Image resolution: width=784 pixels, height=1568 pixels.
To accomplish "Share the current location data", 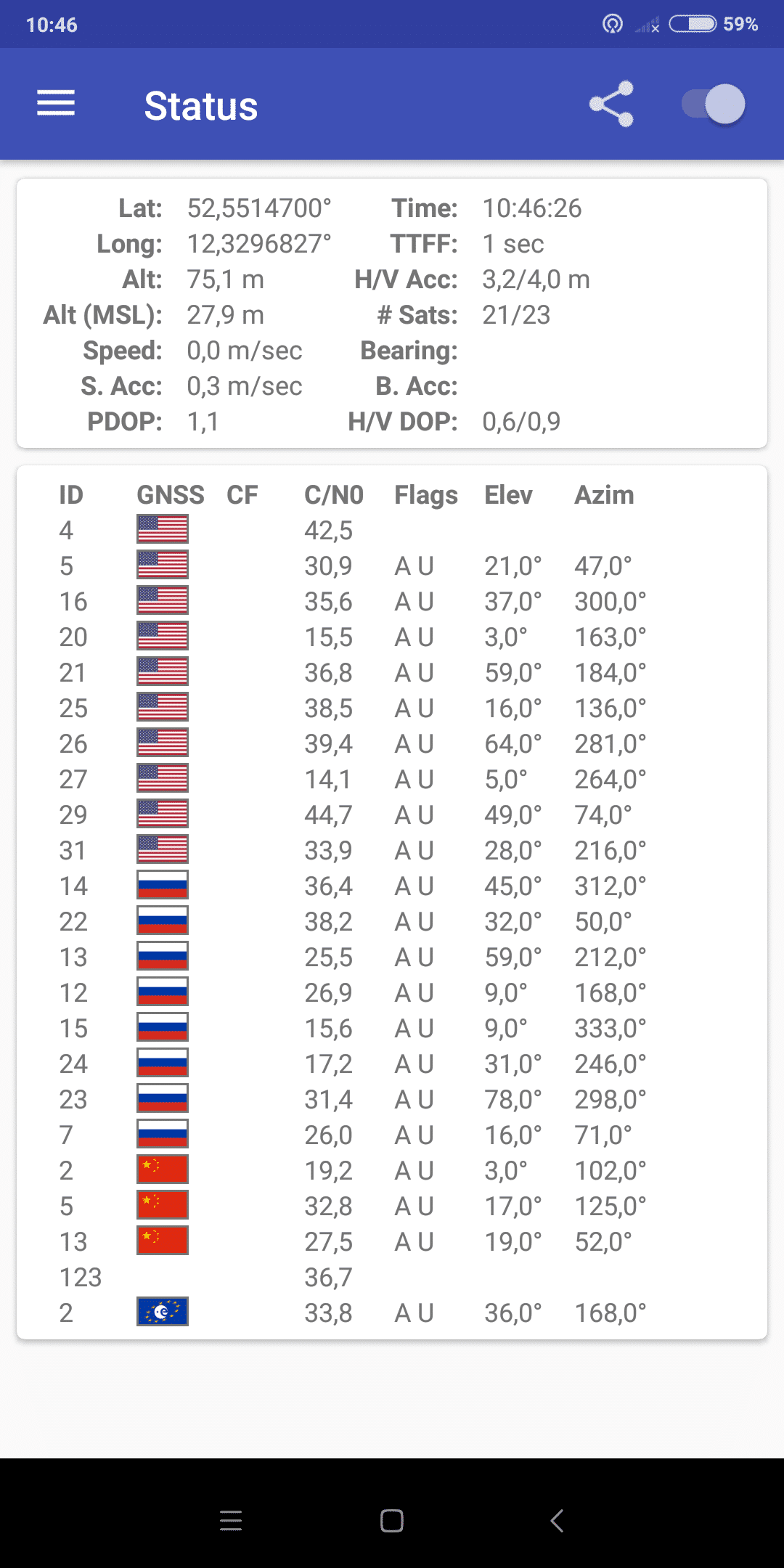I will coord(611,104).
